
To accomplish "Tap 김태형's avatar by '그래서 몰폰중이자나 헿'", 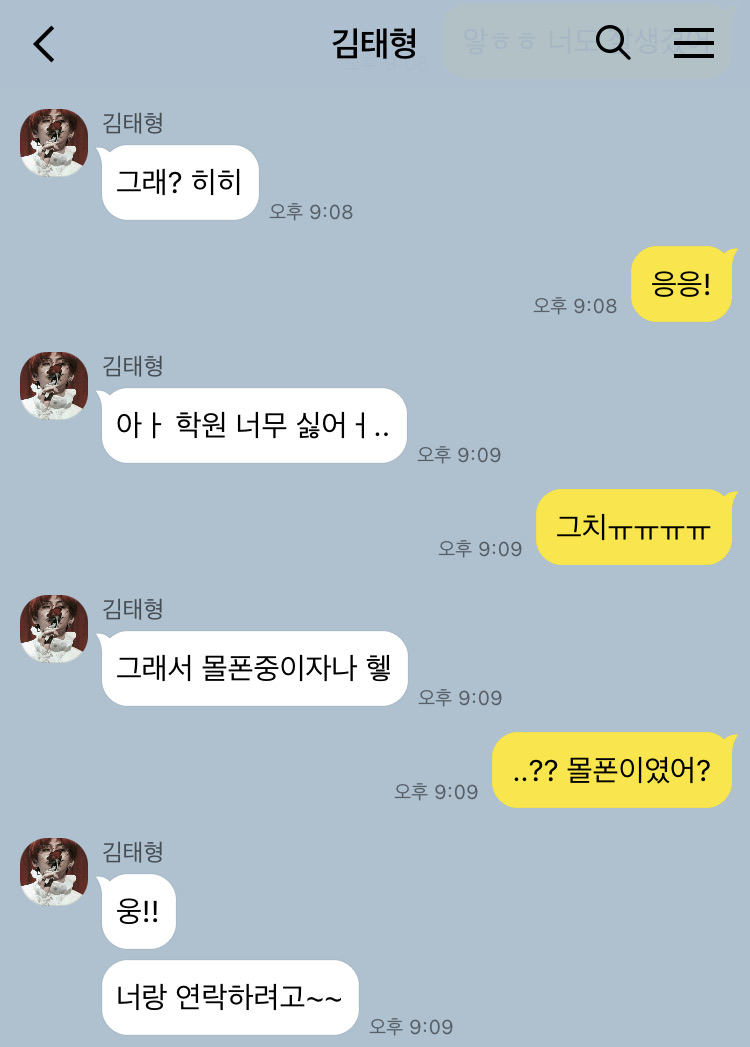I will pos(54,629).
